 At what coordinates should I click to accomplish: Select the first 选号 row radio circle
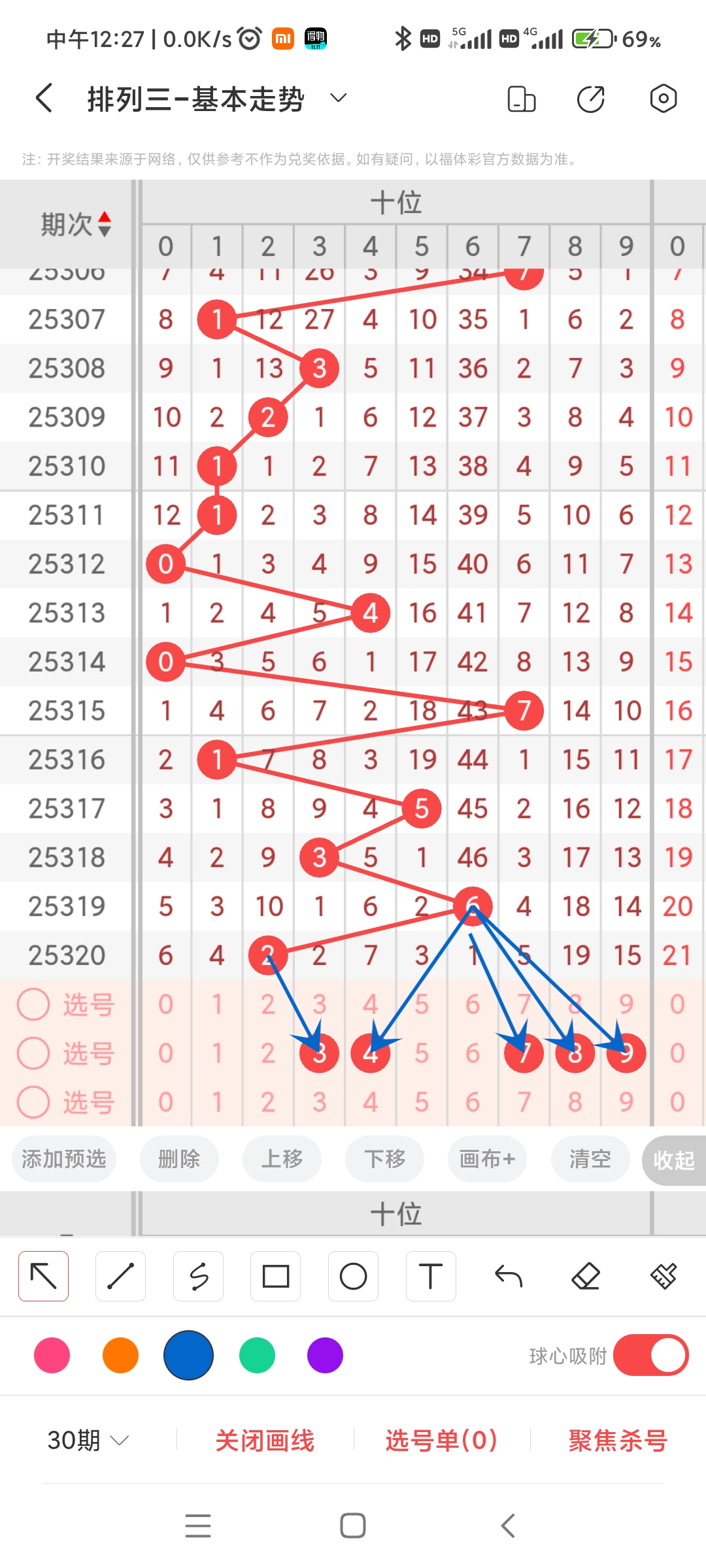click(34, 1004)
